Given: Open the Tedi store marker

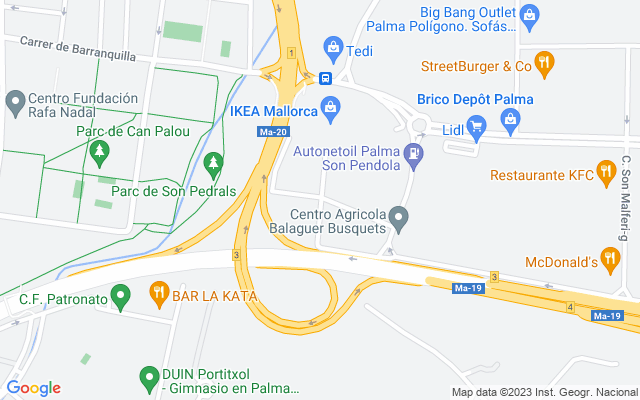Looking at the screenshot, I should click(332, 47).
